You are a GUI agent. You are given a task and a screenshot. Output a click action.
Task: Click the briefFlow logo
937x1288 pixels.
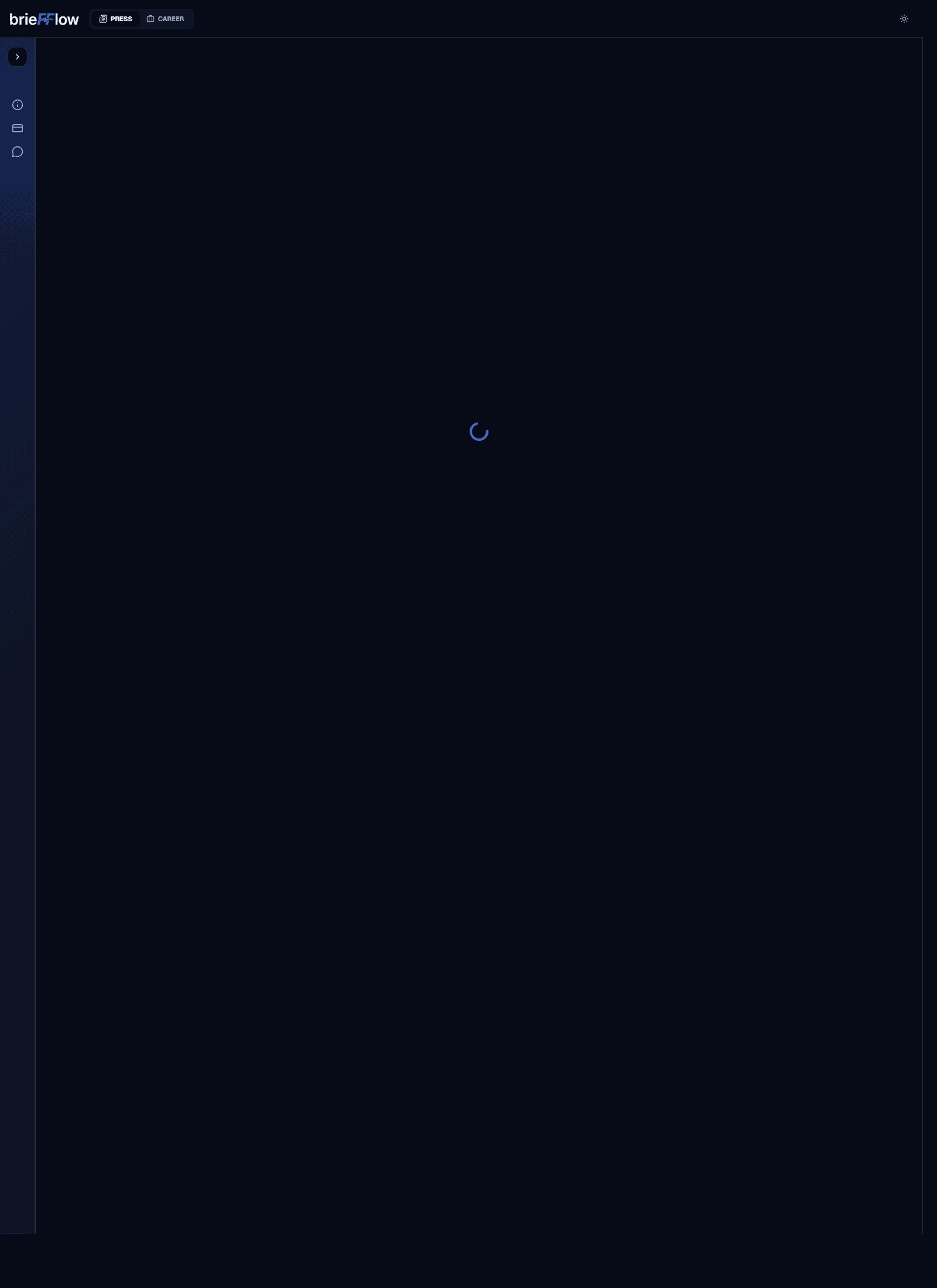click(x=44, y=19)
